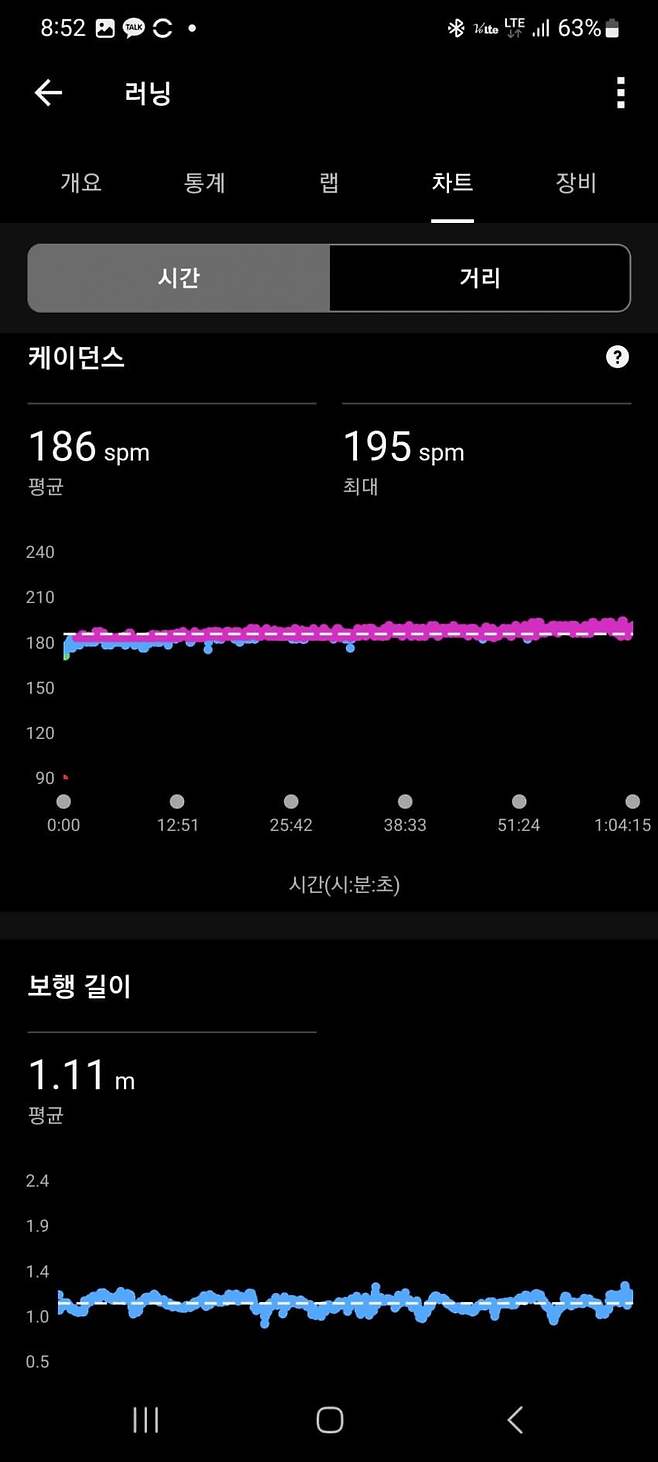Switch to the 개요 tab
Screen dimensions: 658x1462
coord(81,183)
